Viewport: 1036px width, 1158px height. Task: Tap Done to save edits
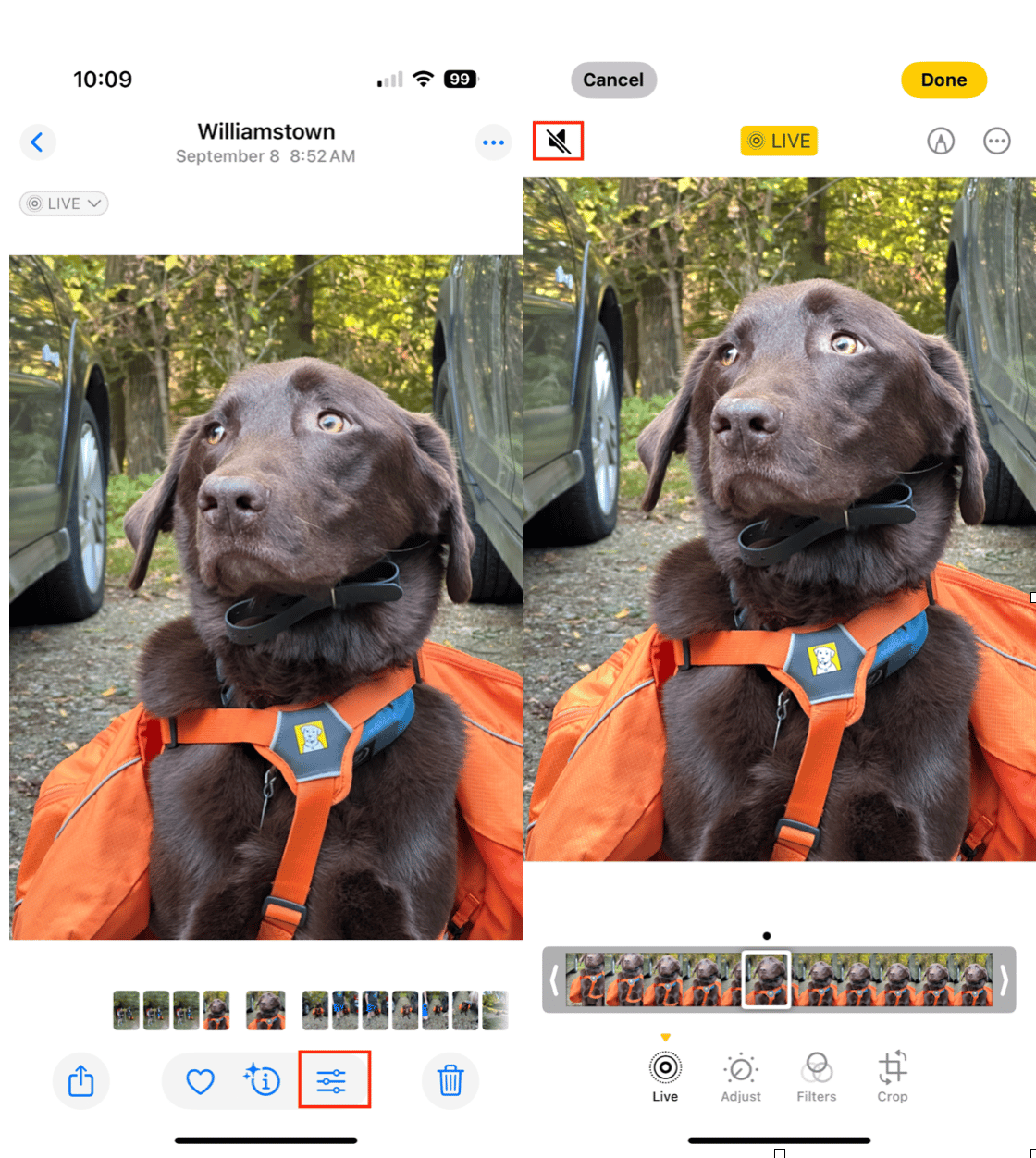coord(943,80)
